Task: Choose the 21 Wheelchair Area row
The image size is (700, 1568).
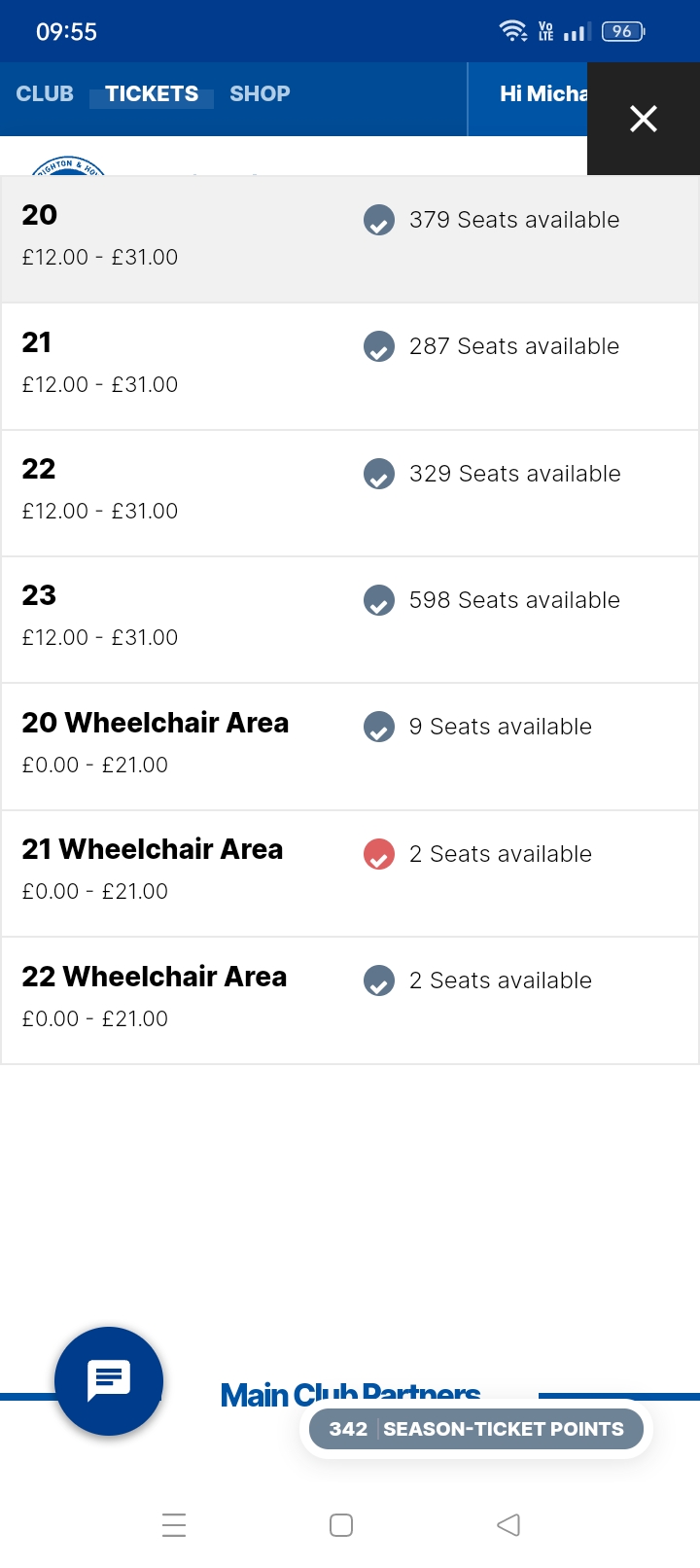Action: click(x=350, y=873)
